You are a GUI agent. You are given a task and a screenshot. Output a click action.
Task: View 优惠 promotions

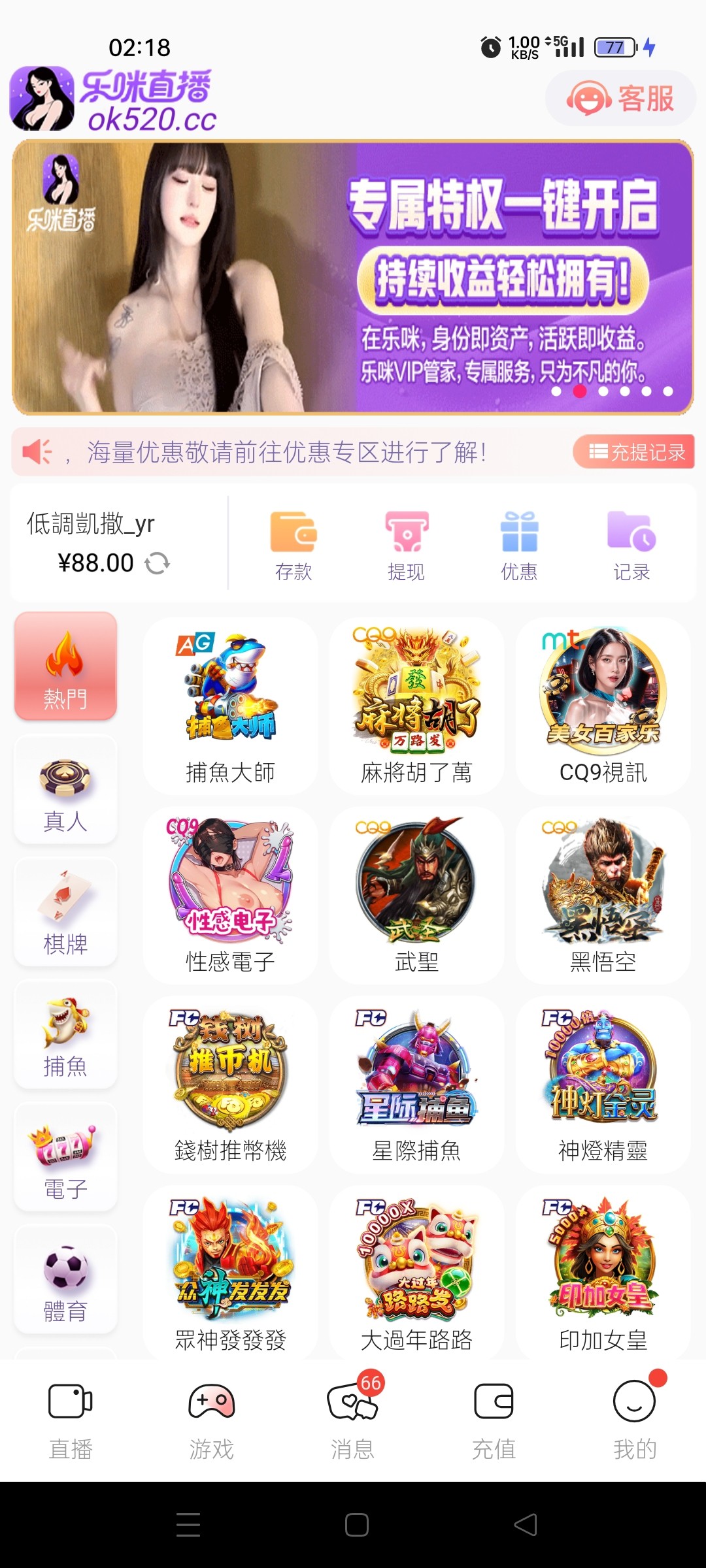519,546
